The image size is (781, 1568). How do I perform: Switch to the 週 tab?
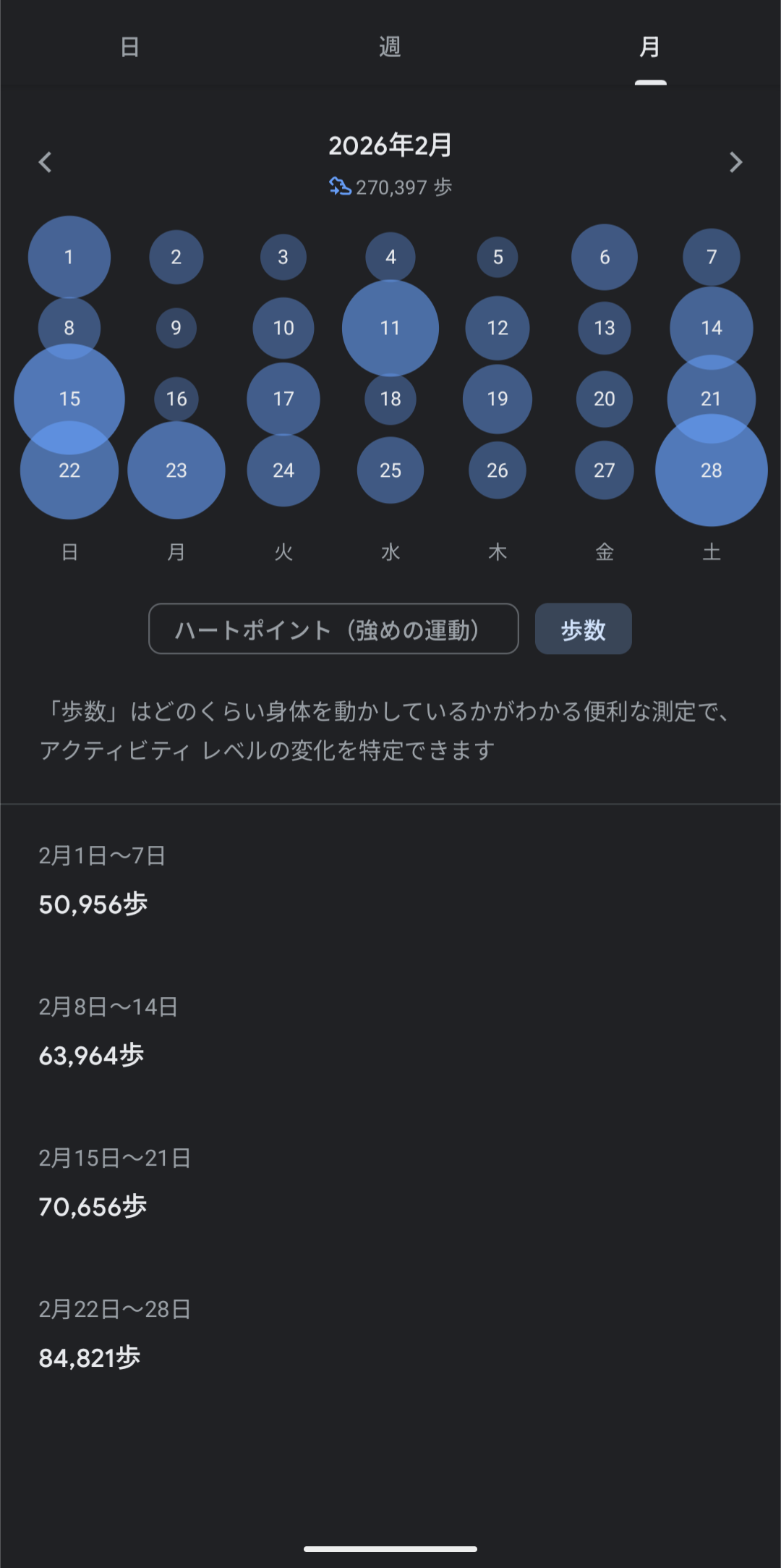tap(390, 47)
